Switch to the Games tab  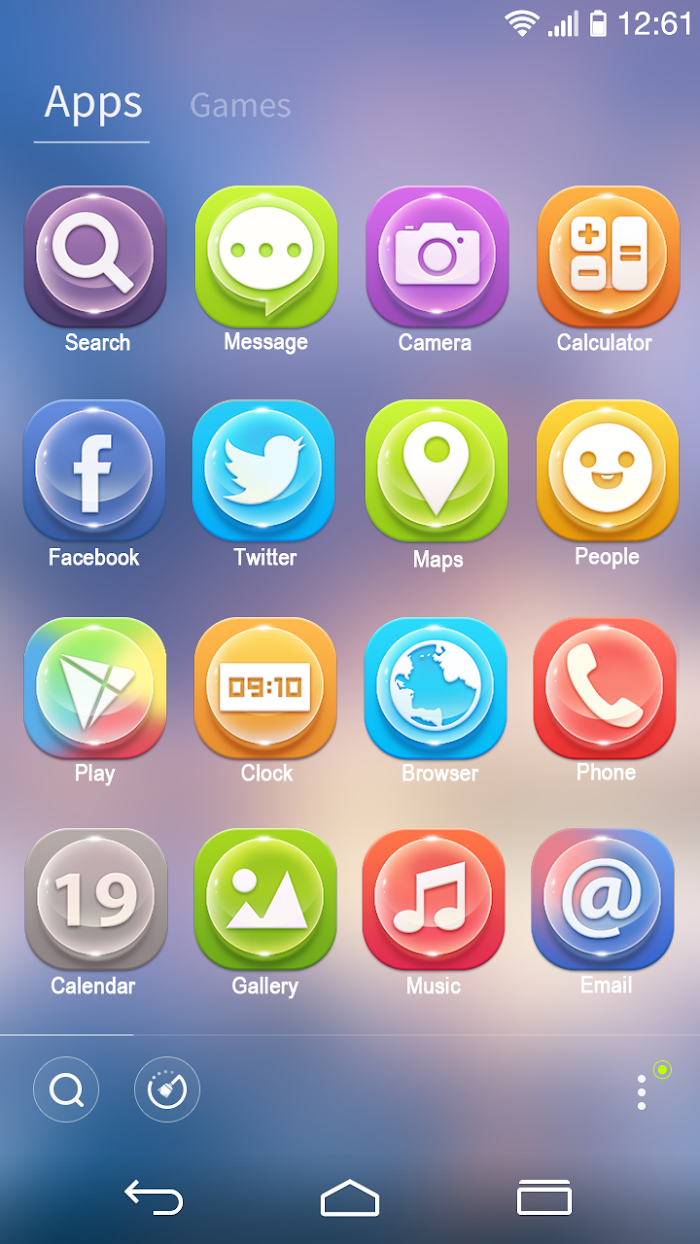(240, 105)
